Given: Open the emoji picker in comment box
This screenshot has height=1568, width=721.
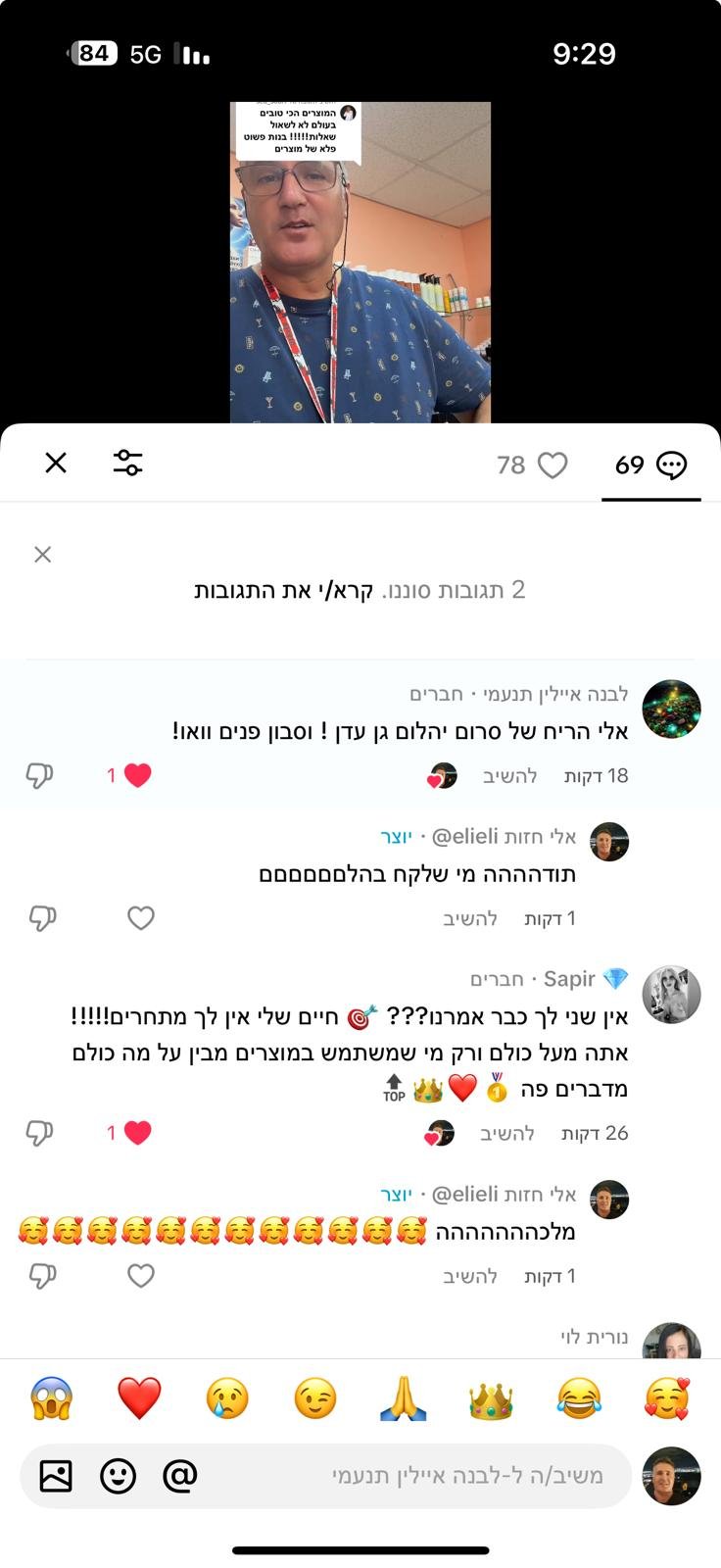Looking at the screenshot, I should (x=118, y=1475).
